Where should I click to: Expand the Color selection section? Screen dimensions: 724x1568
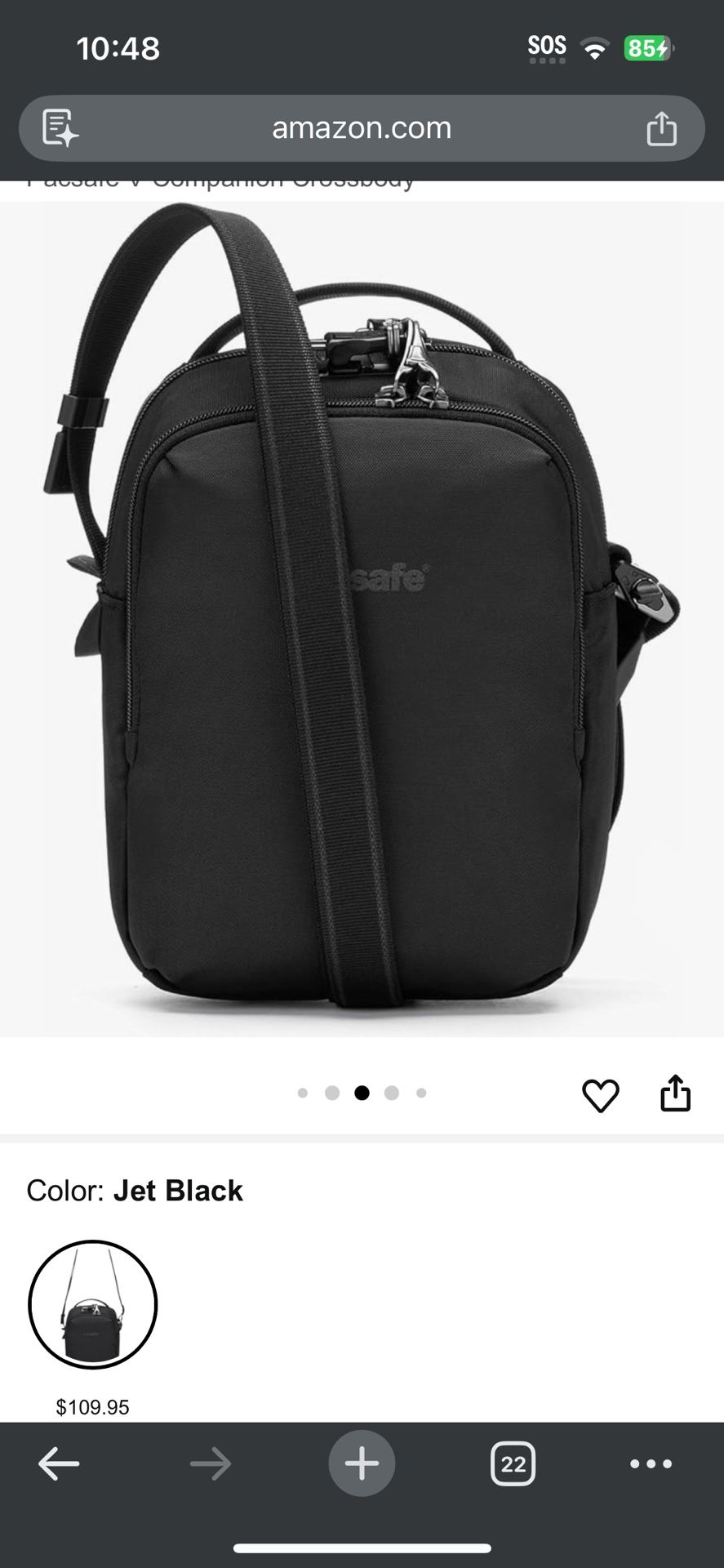(134, 1190)
